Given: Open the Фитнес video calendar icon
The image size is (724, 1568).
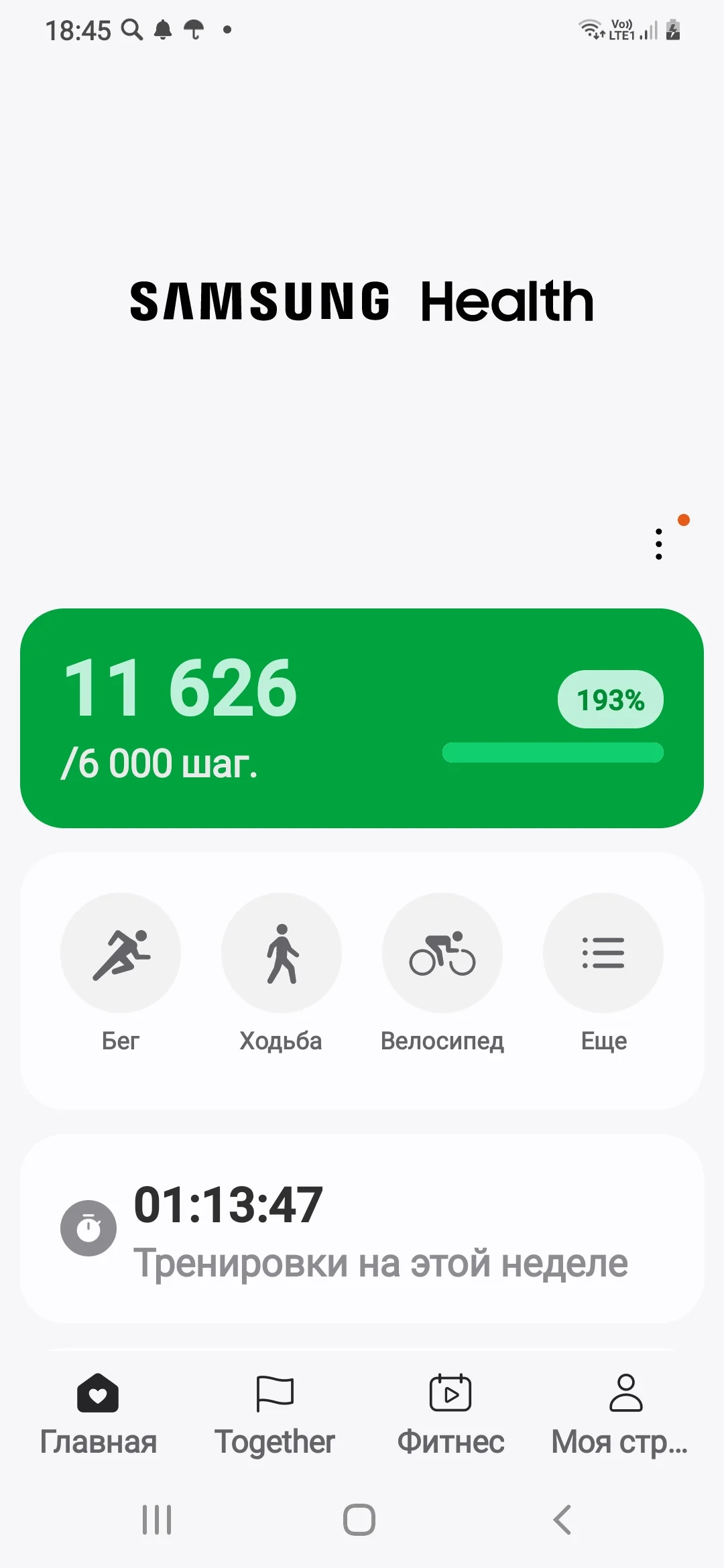Looking at the screenshot, I should click(450, 1393).
